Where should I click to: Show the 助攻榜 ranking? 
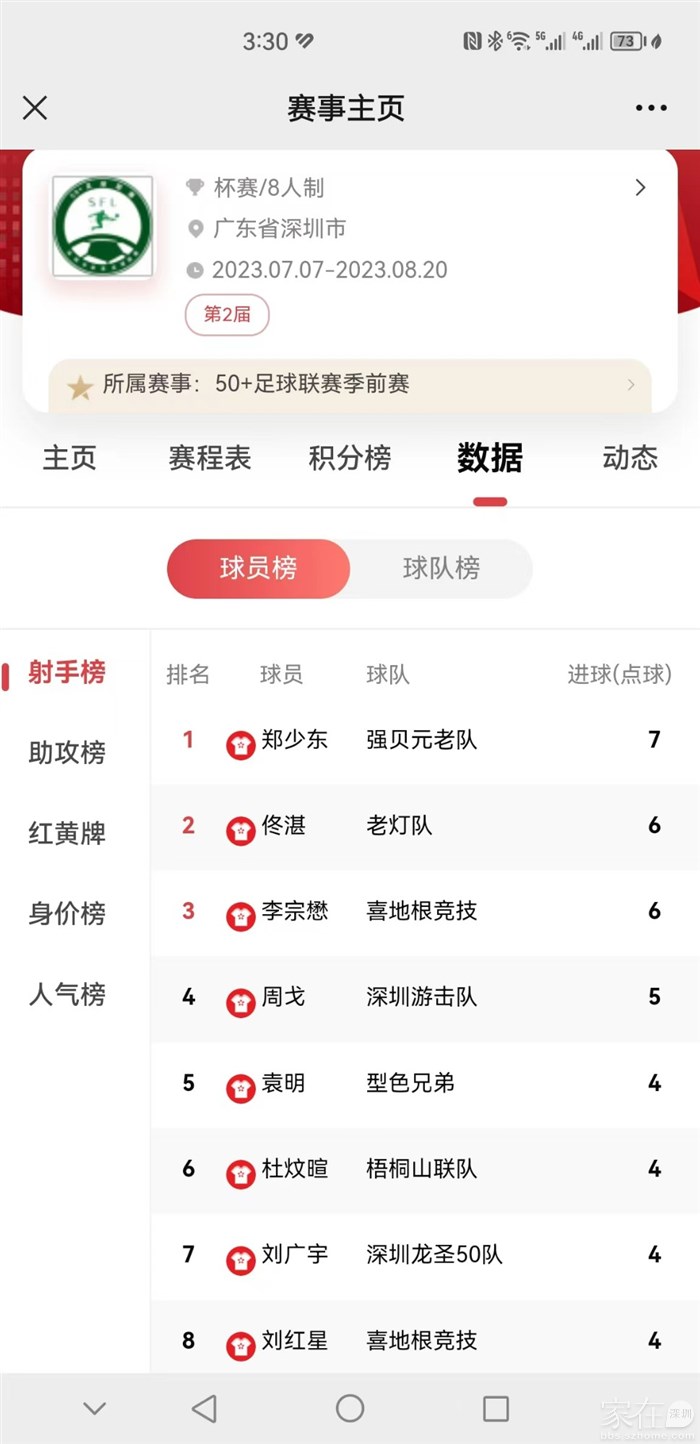click(x=67, y=752)
